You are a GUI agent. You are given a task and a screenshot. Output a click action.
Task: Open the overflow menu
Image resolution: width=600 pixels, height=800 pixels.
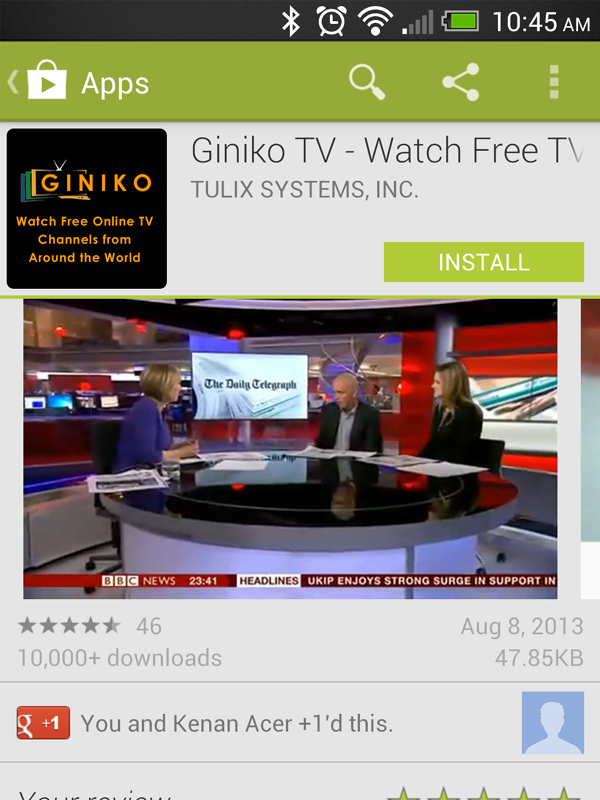554,82
